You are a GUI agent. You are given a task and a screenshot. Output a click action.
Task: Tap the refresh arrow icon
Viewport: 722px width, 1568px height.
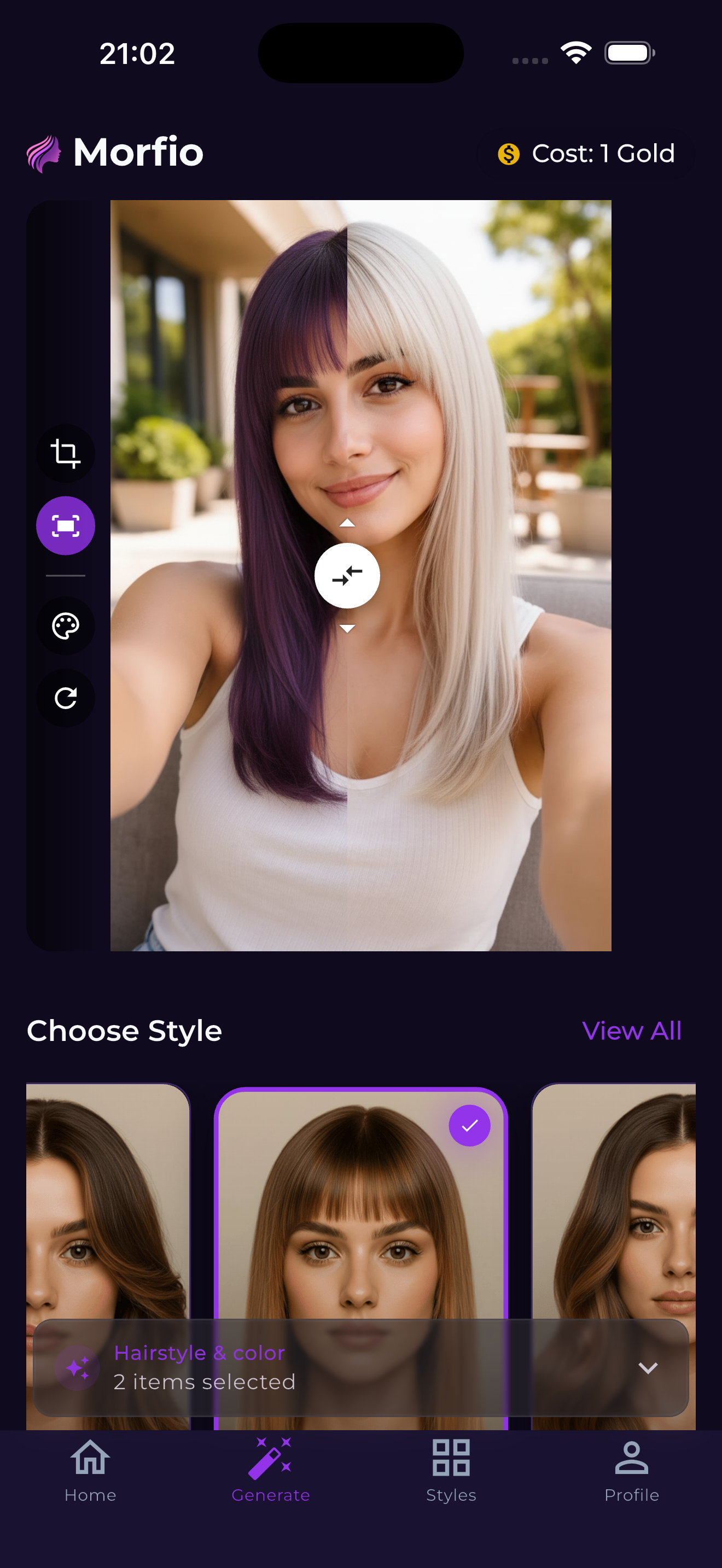65,698
